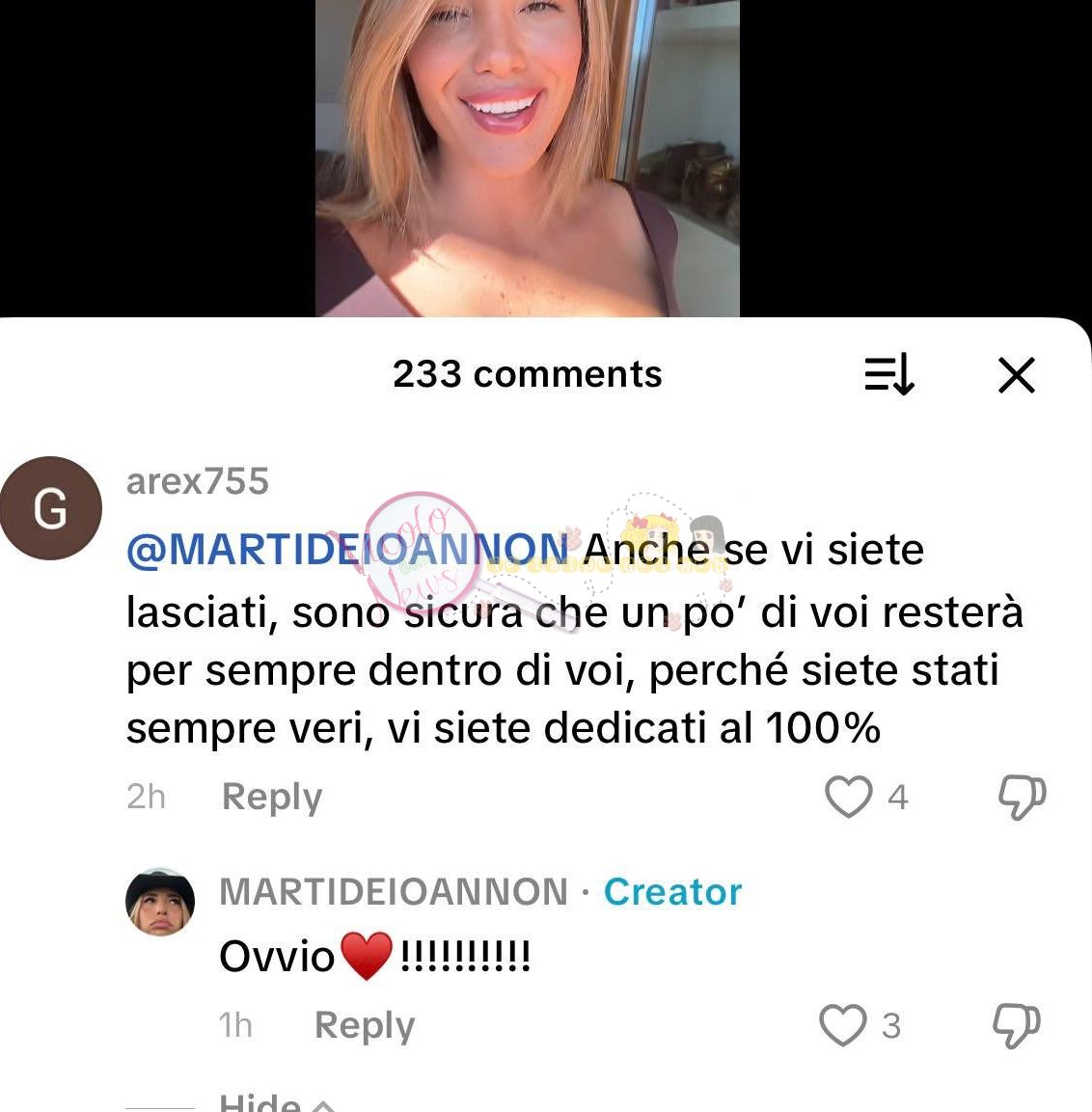The height and width of the screenshot is (1112, 1092).
Task: Open arex755's profile avatar
Action: click(51, 507)
